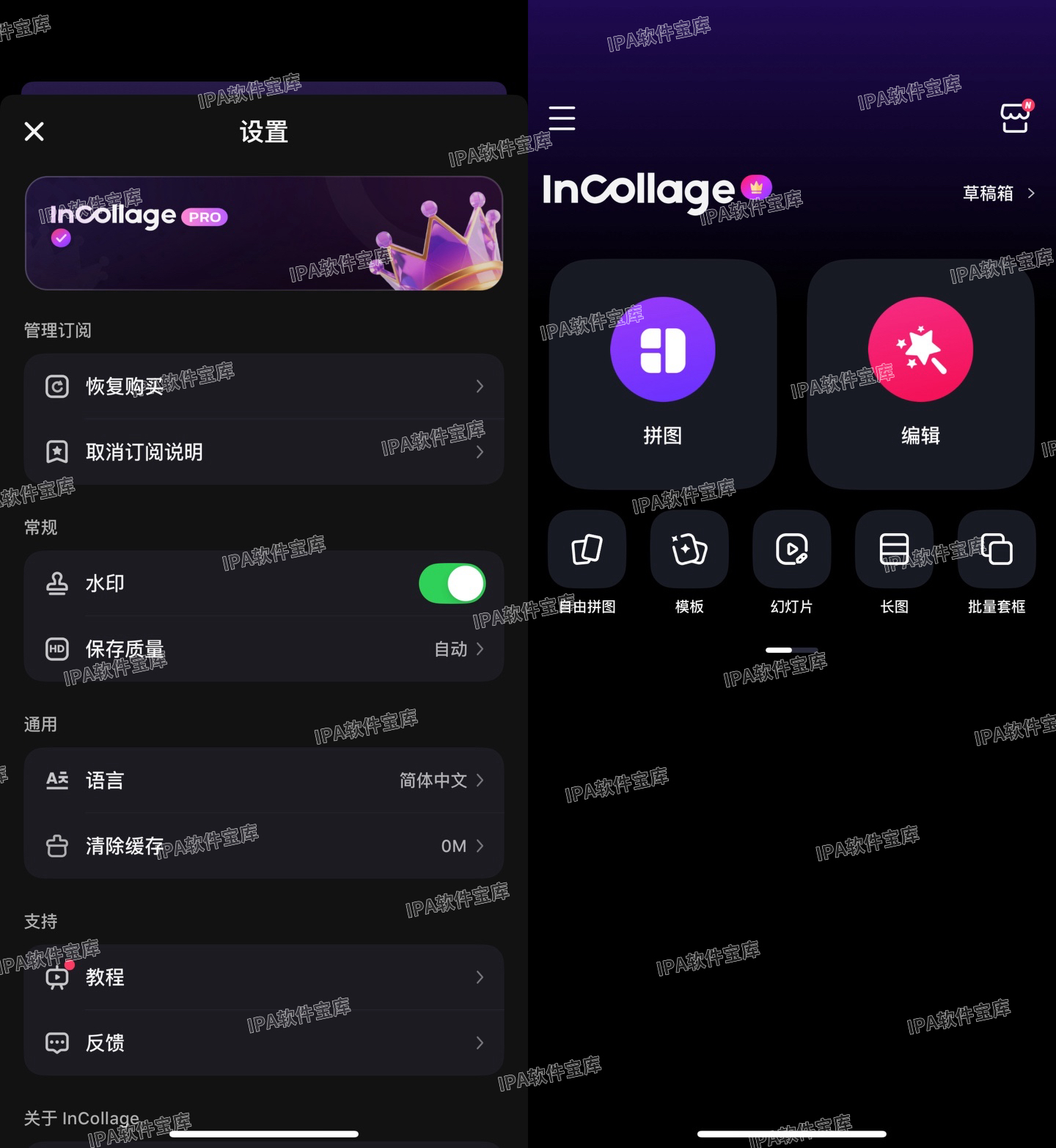1056x1148 pixels.
Task: Close the 设置 settings page
Action: 34,132
